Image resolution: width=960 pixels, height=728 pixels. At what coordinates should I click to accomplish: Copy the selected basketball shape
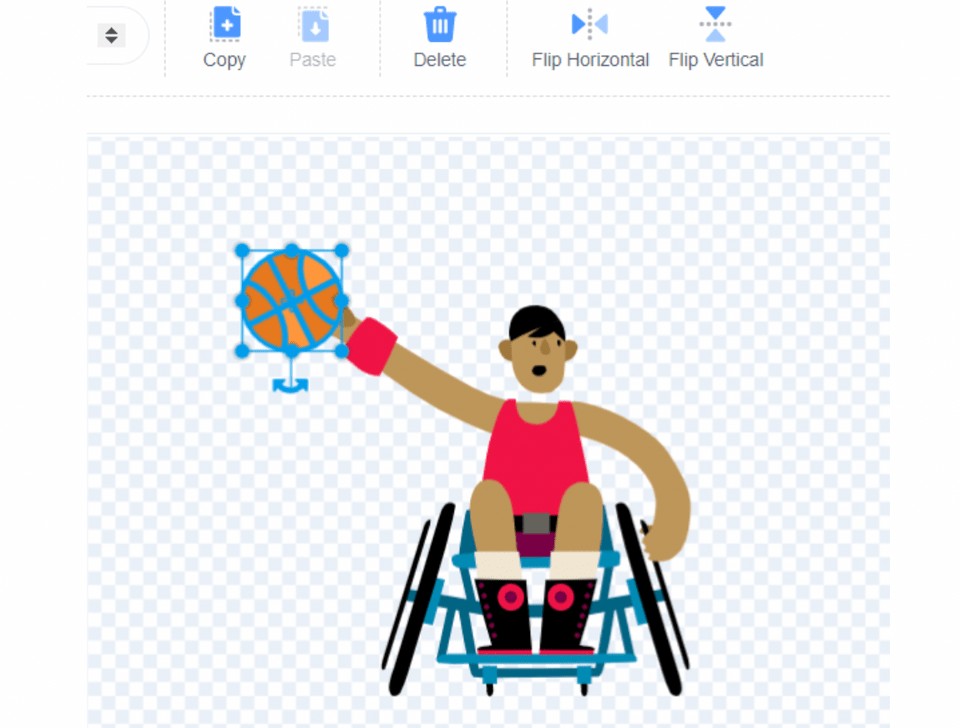click(x=224, y=38)
